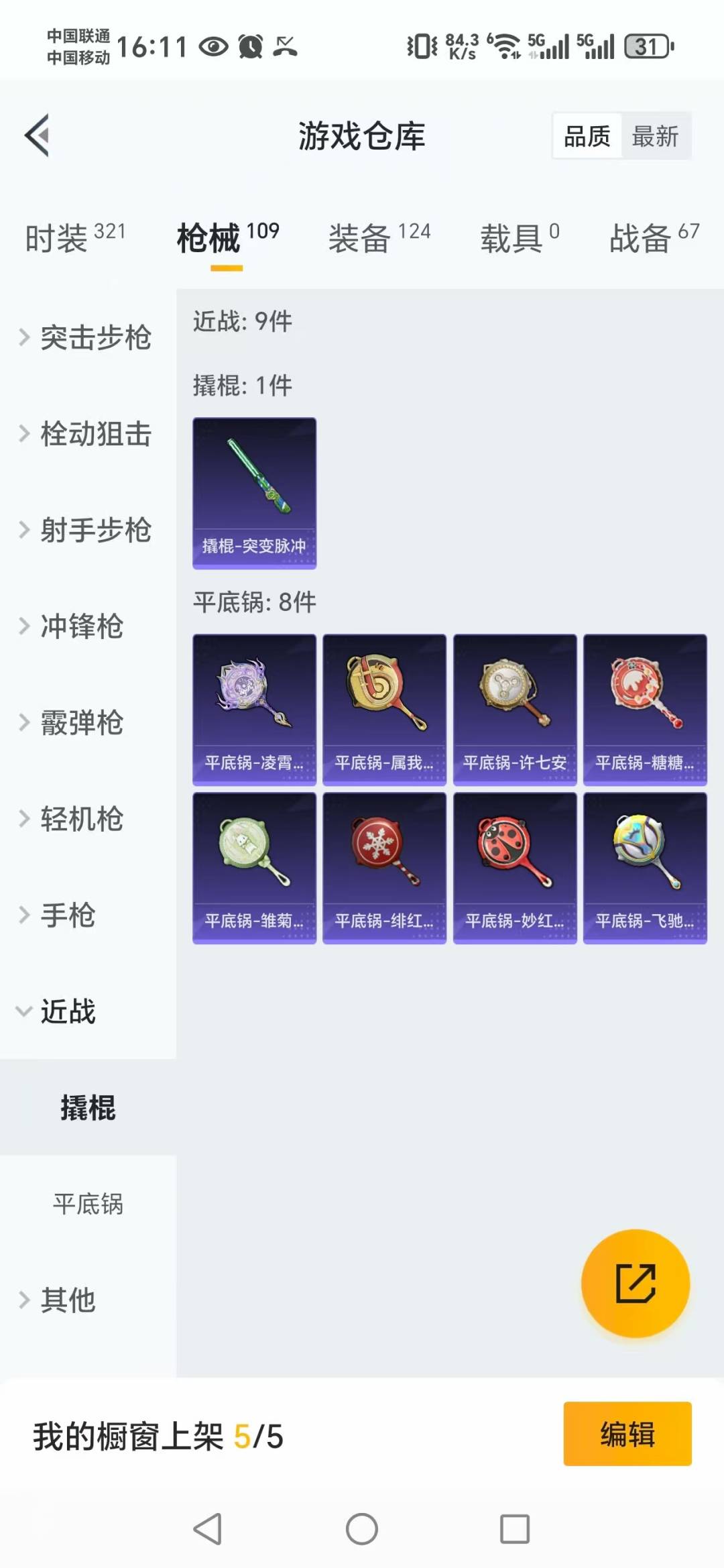Image resolution: width=724 pixels, height=1568 pixels.
Task: Select the 平底锅 subcategory
Action: click(88, 1204)
